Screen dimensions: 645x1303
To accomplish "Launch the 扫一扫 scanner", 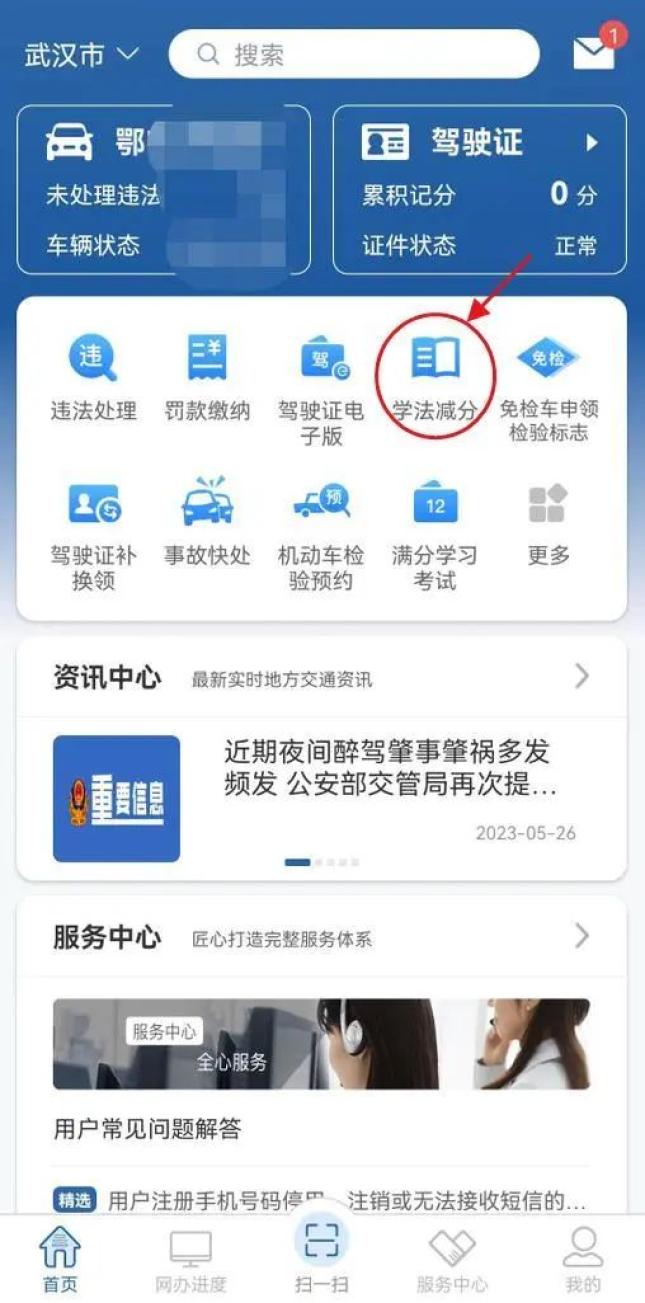I will 322,1255.
